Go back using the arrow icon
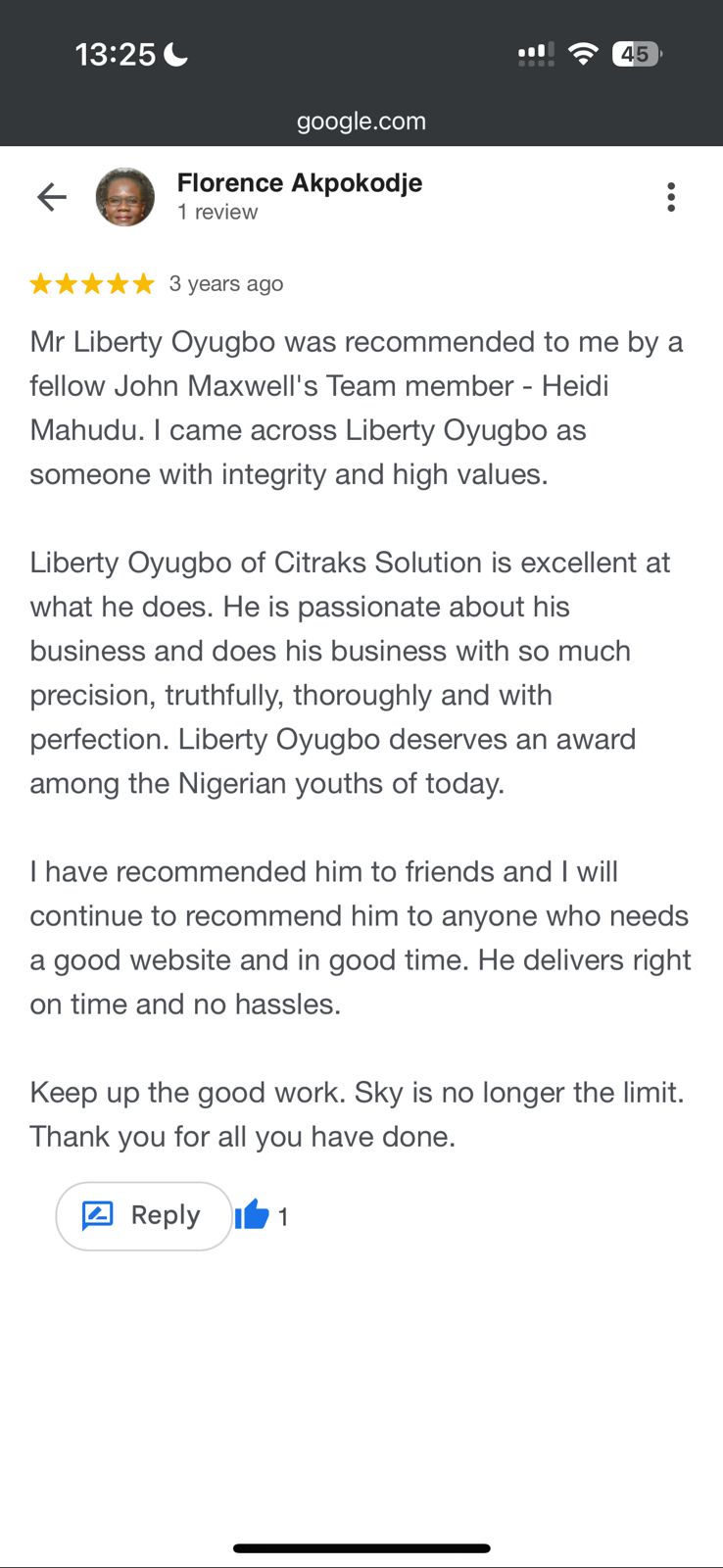 52,197
